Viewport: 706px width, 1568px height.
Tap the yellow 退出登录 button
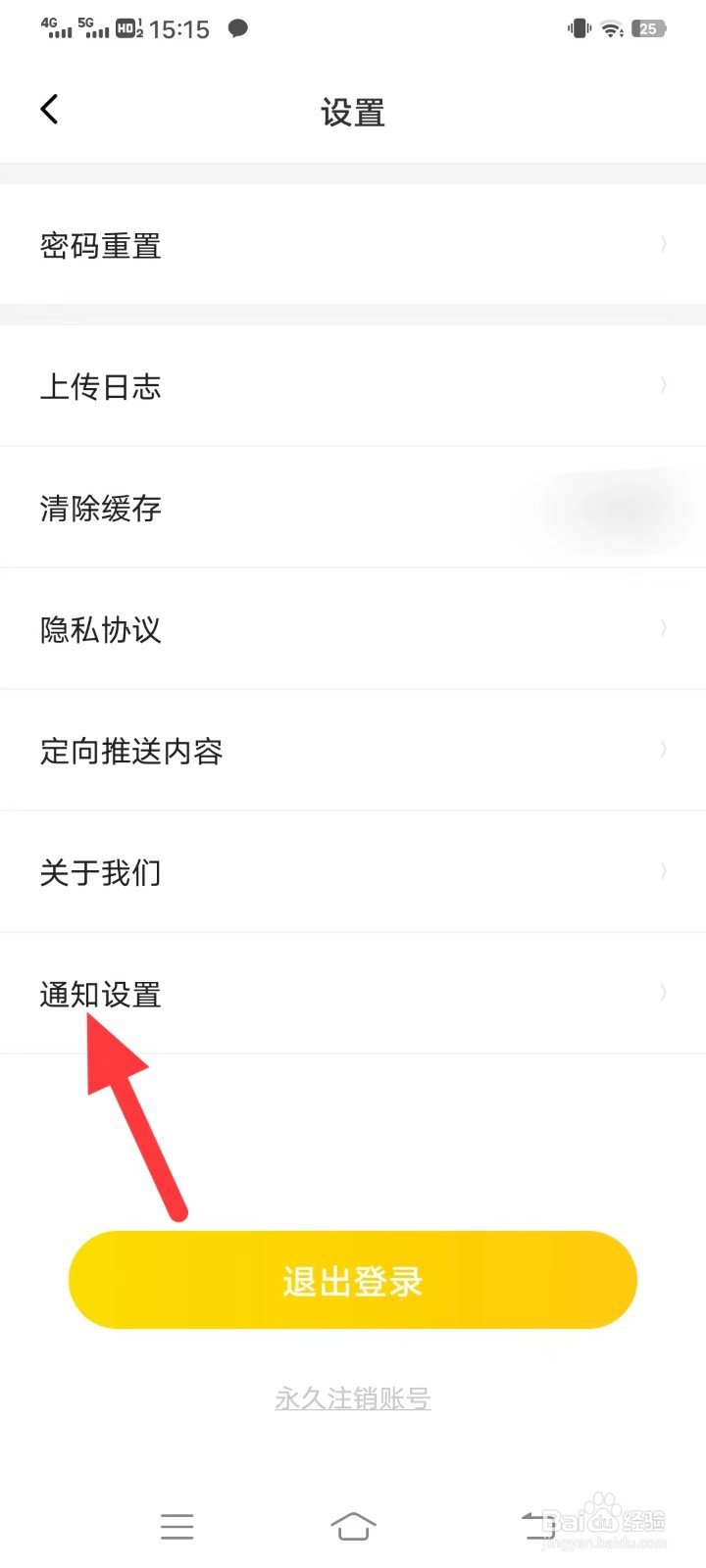pyautogui.click(x=353, y=1279)
